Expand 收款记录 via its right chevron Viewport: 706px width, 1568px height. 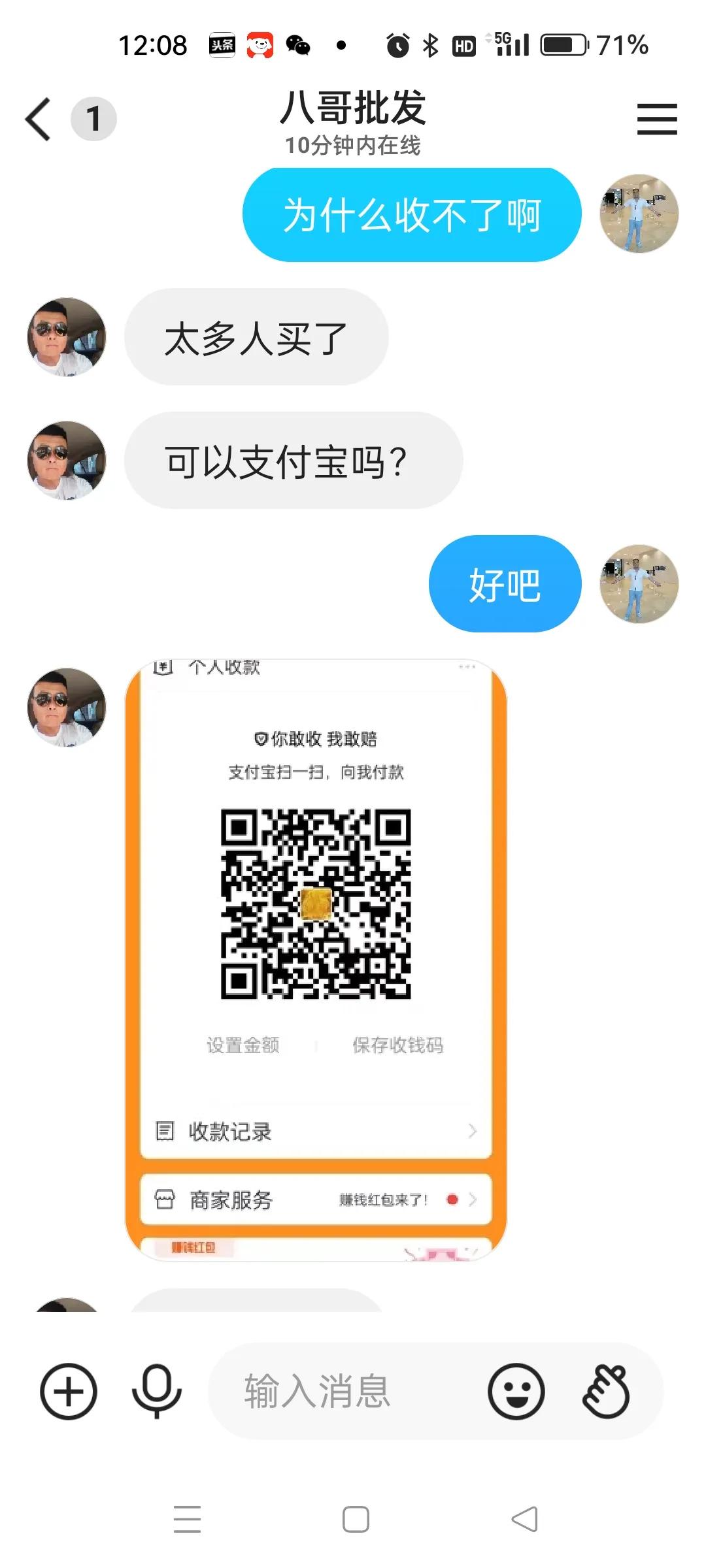(x=472, y=1132)
